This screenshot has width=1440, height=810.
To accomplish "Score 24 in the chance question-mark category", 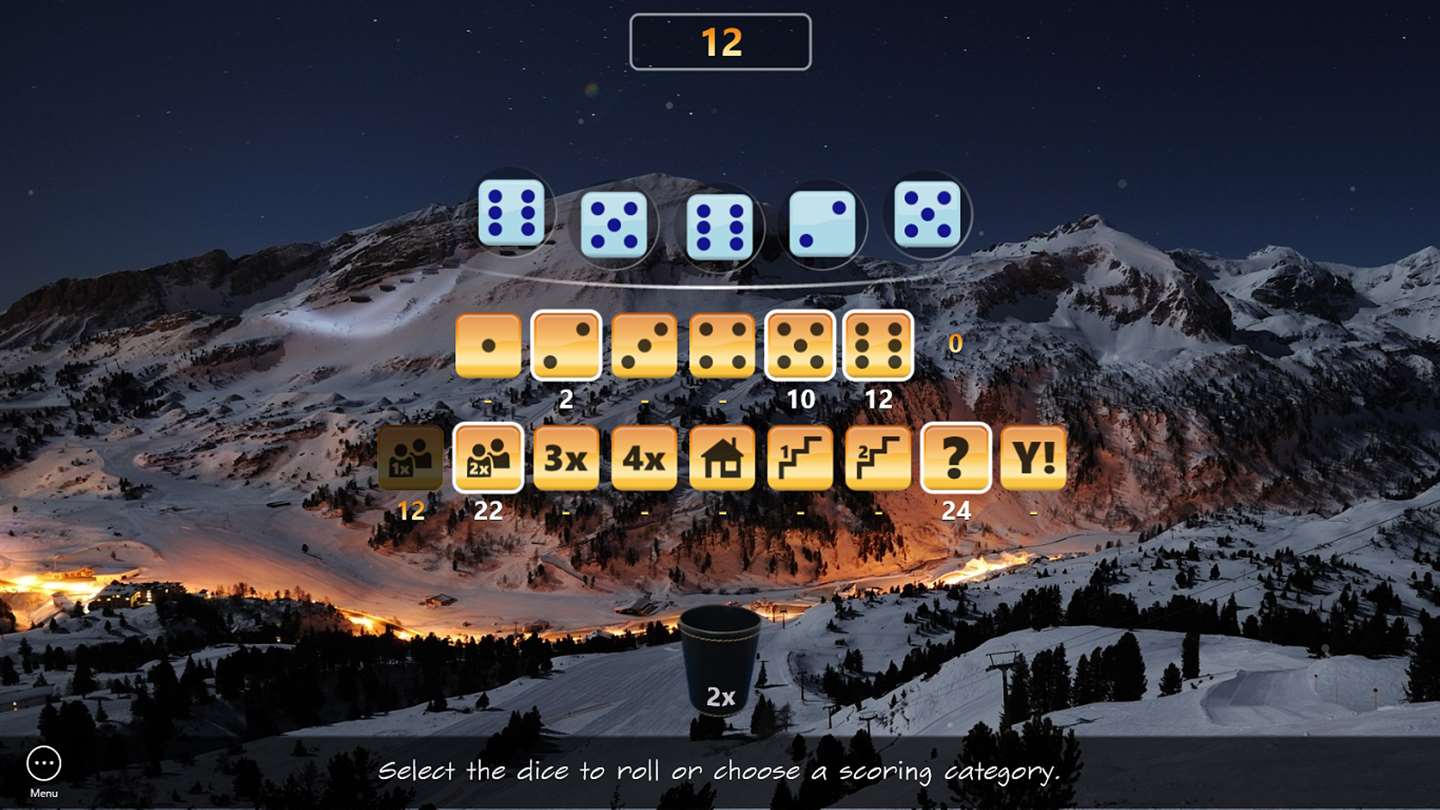I will point(956,458).
